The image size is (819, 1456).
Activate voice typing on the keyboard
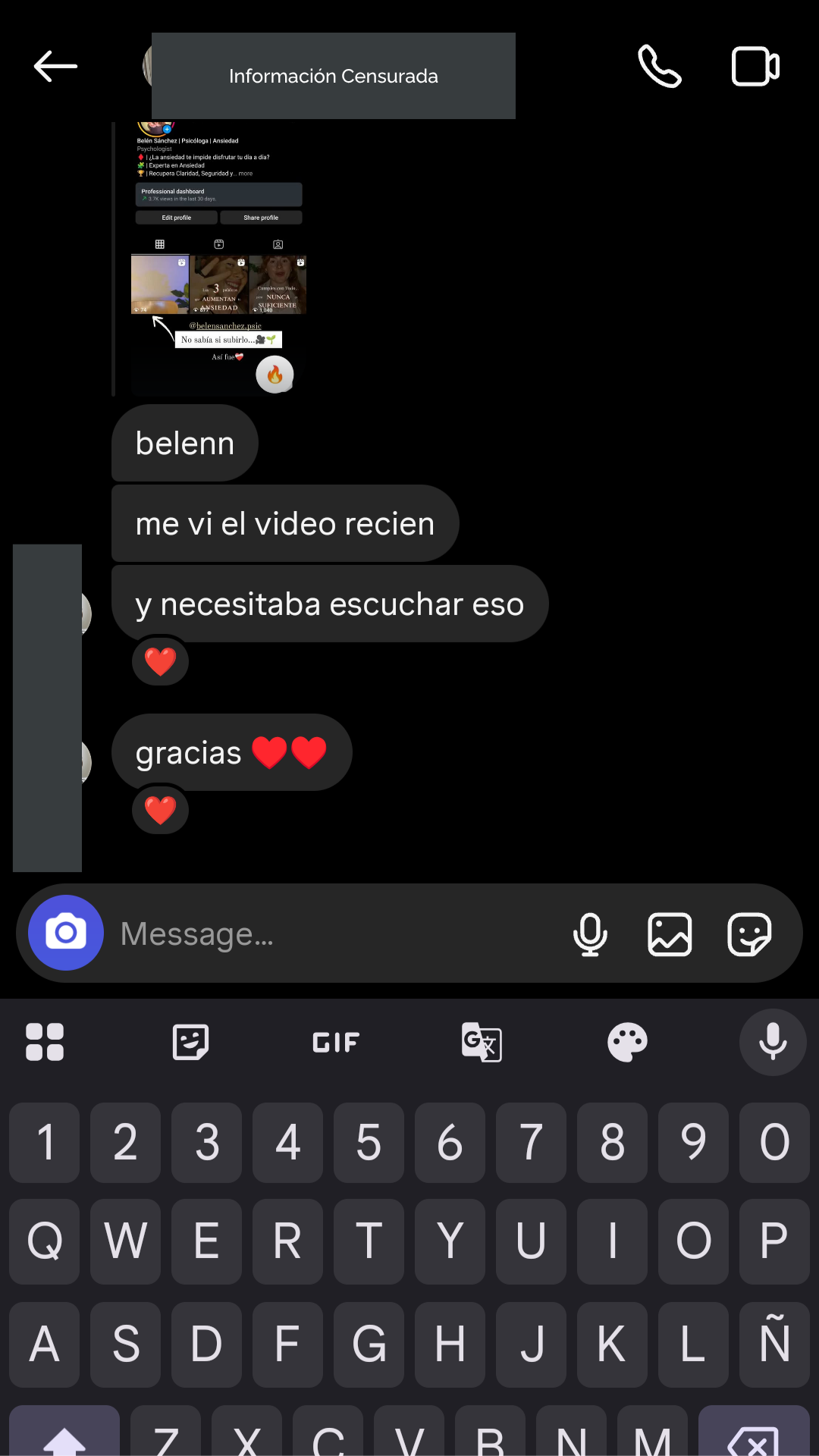pyautogui.click(x=772, y=1042)
